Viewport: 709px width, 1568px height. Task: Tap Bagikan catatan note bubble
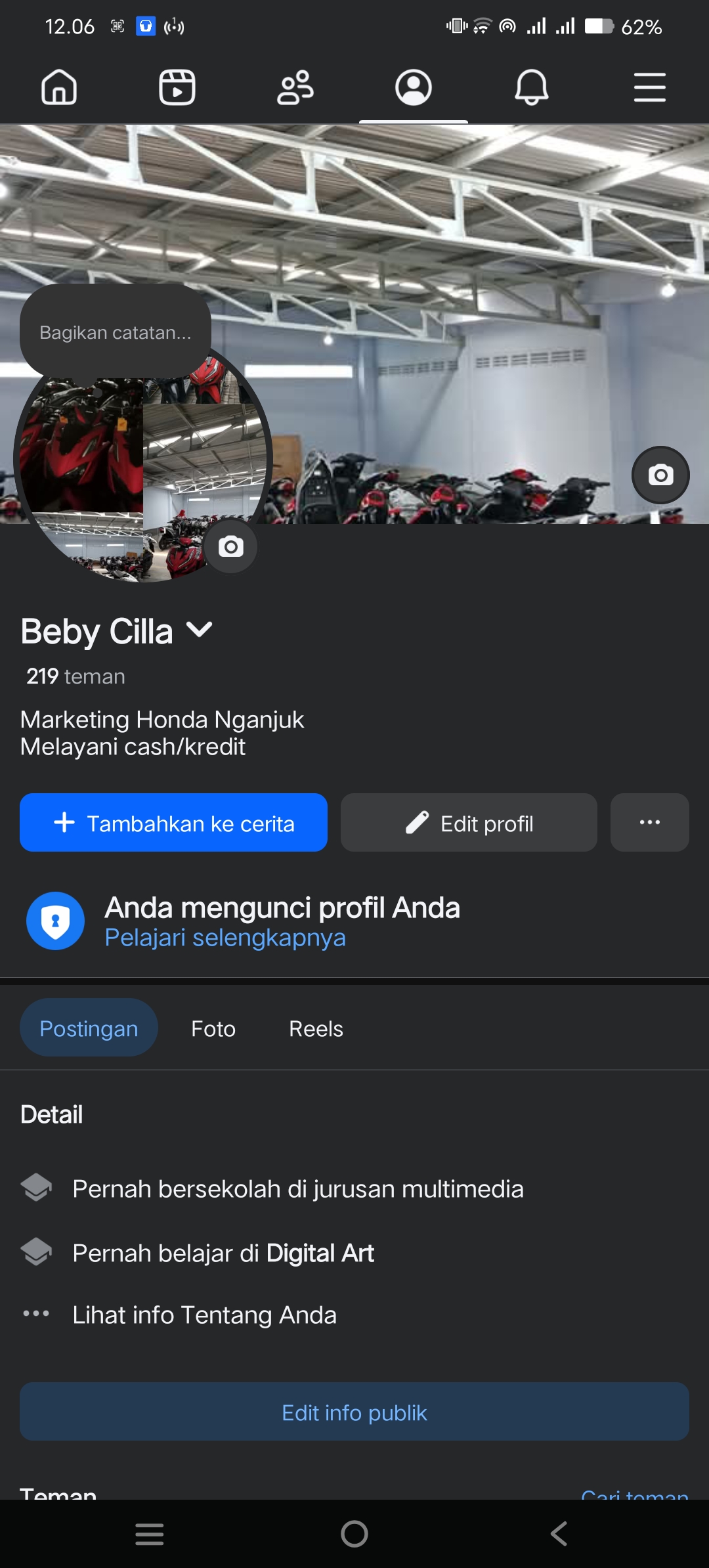coord(116,332)
